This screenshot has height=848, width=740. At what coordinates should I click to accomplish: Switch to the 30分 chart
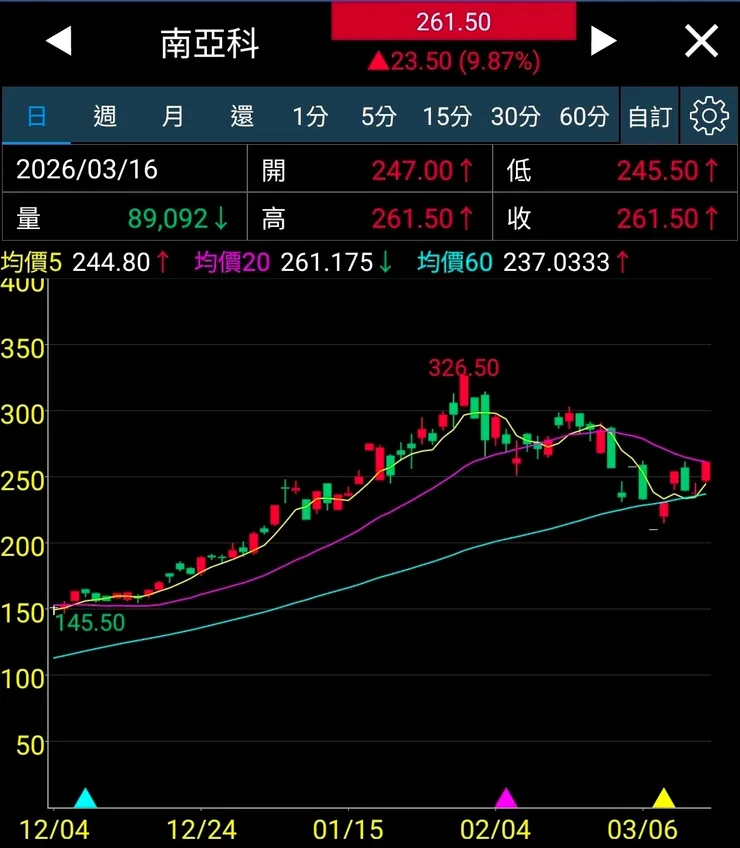pos(515,116)
